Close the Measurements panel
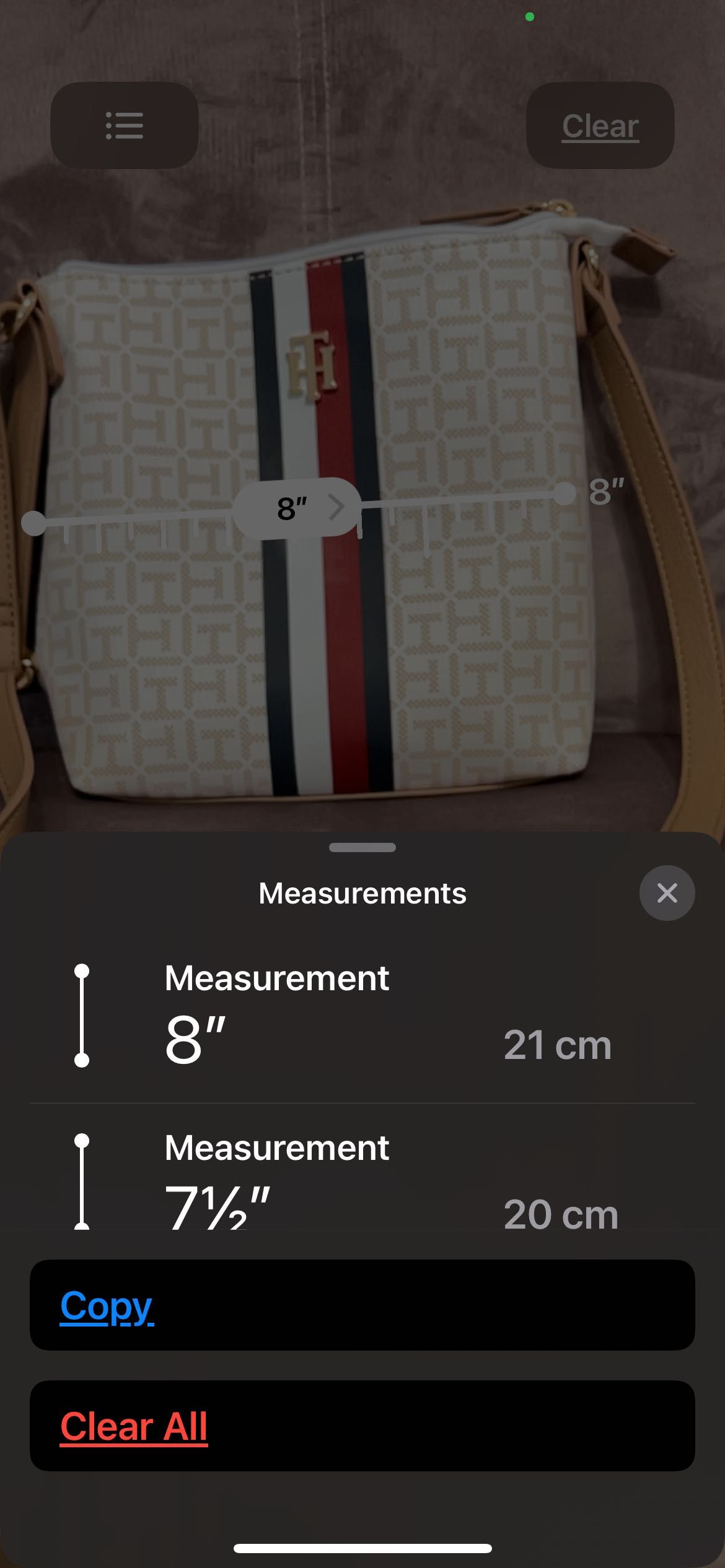Image resolution: width=725 pixels, height=1568 pixels. tap(667, 893)
